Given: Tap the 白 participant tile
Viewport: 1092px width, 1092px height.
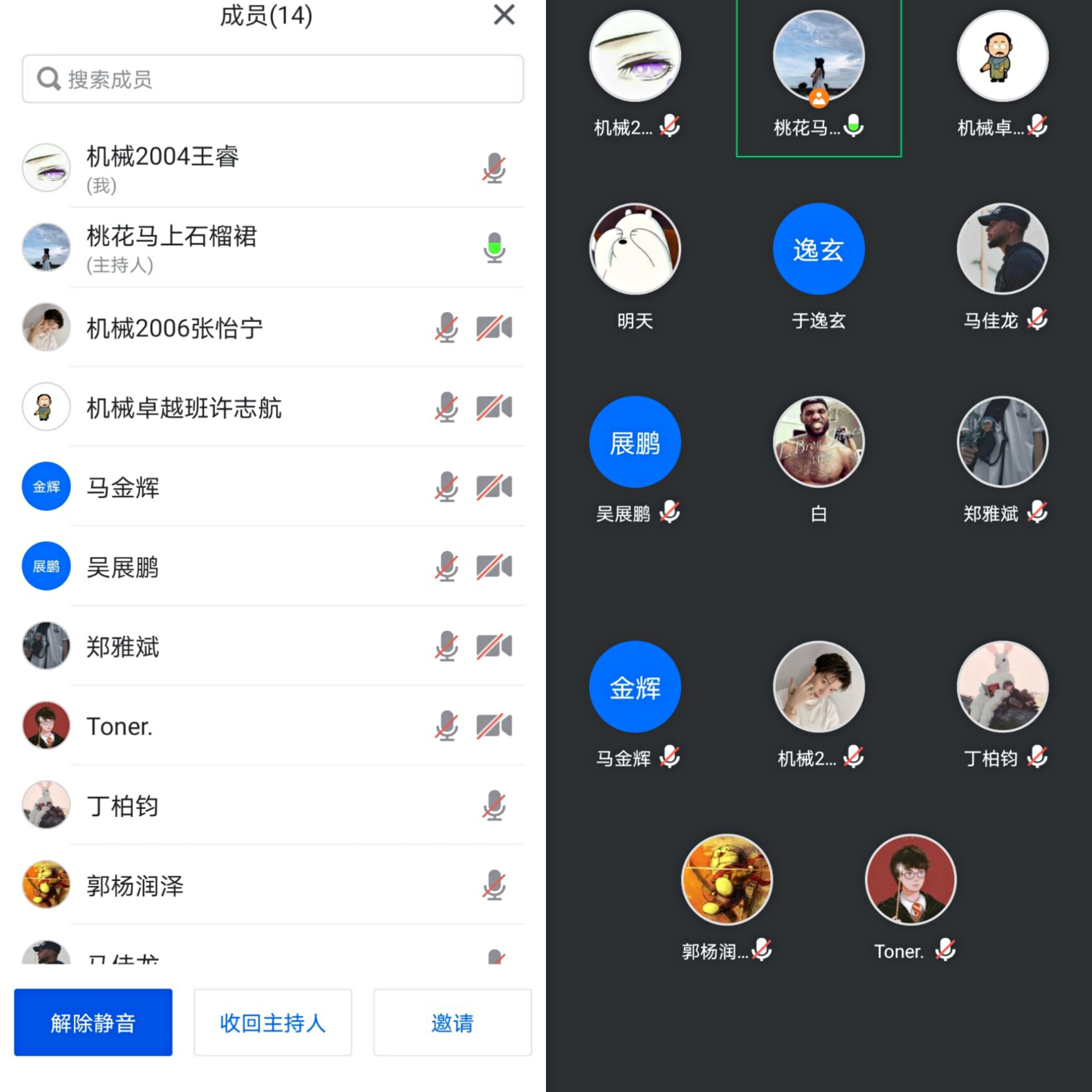Looking at the screenshot, I should (818, 442).
